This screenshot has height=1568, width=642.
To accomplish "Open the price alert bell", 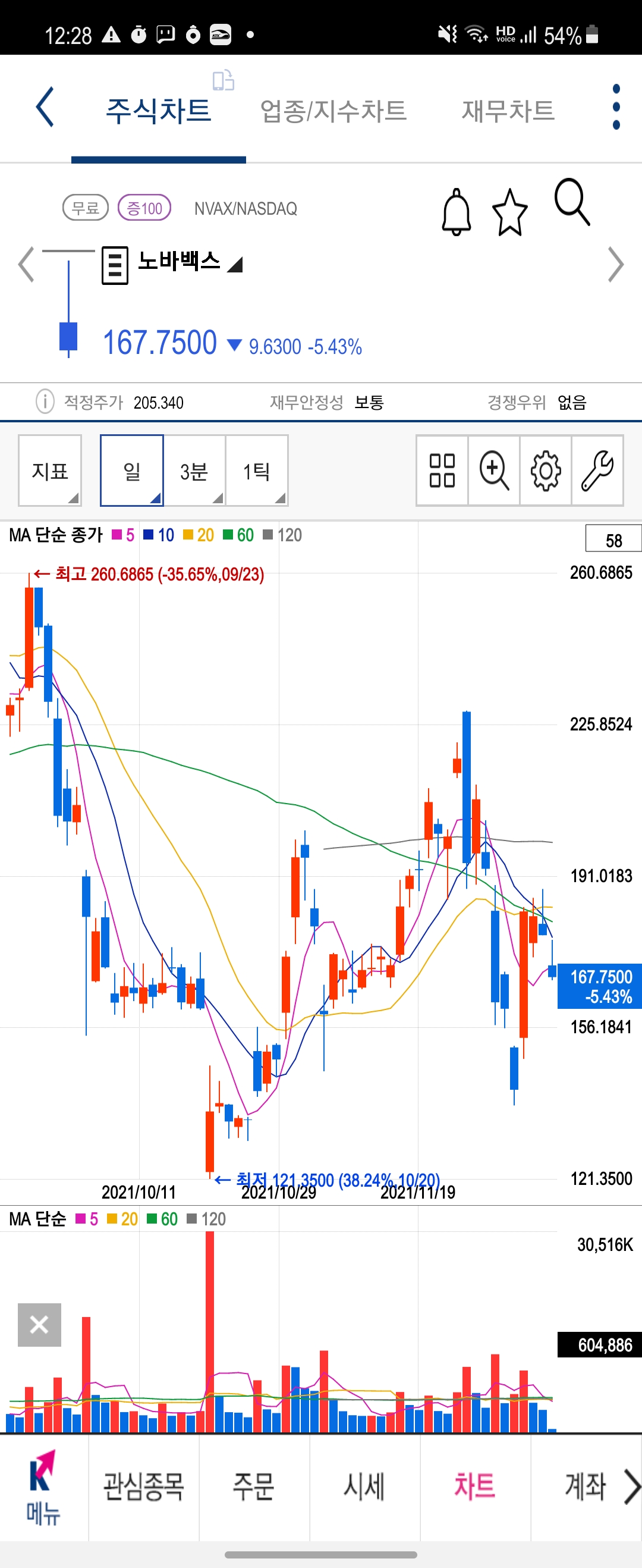I will pyautogui.click(x=457, y=212).
